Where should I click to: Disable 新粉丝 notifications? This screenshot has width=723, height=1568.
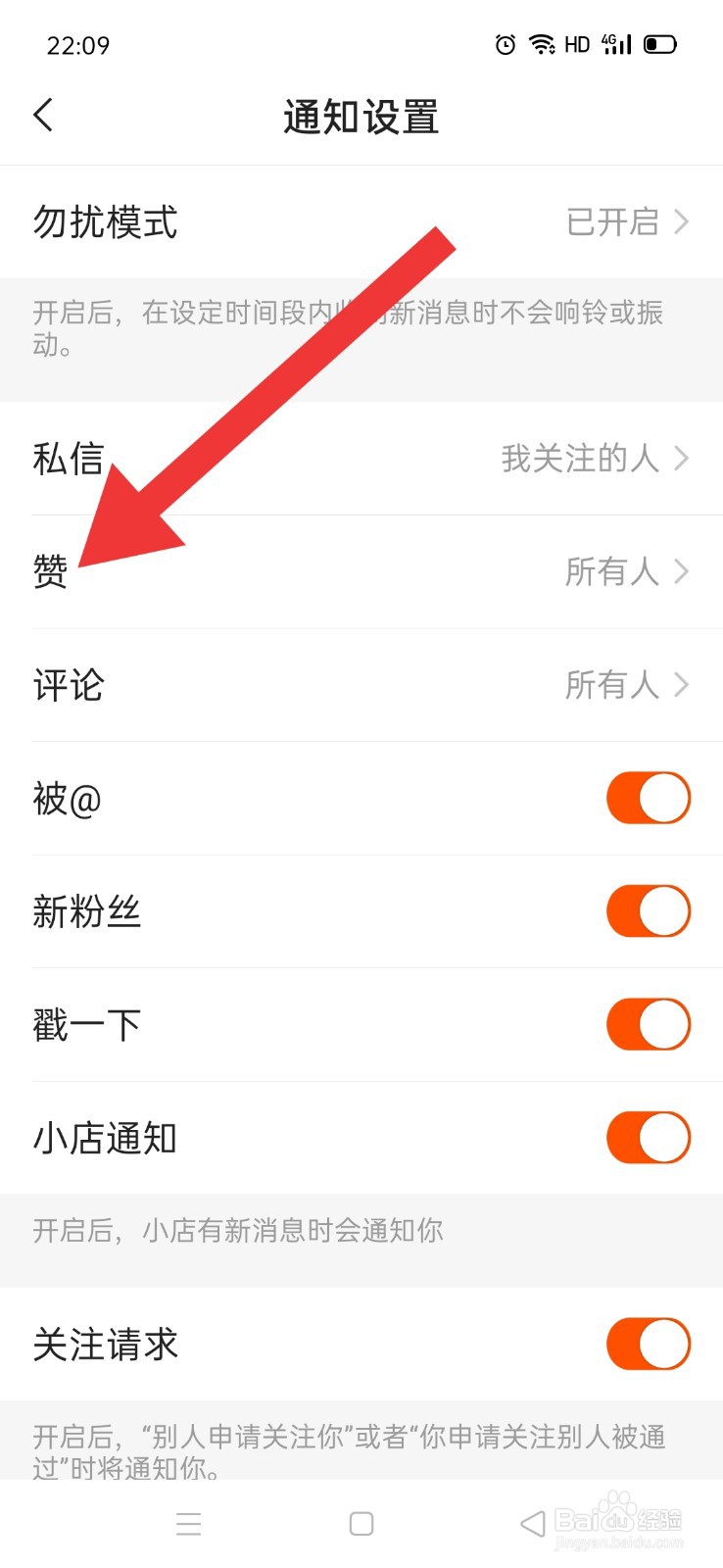(x=649, y=910)
